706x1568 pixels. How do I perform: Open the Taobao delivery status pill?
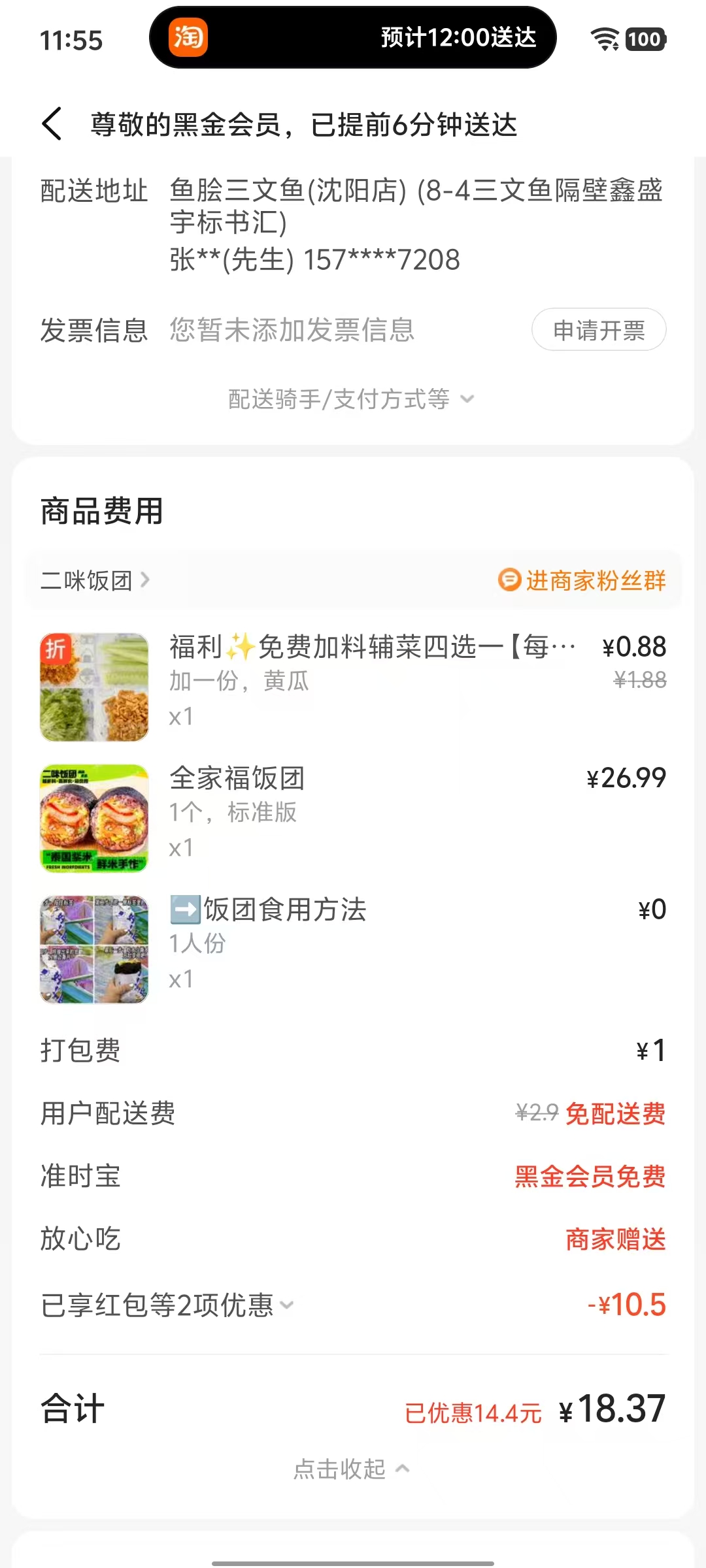(353, 38)
